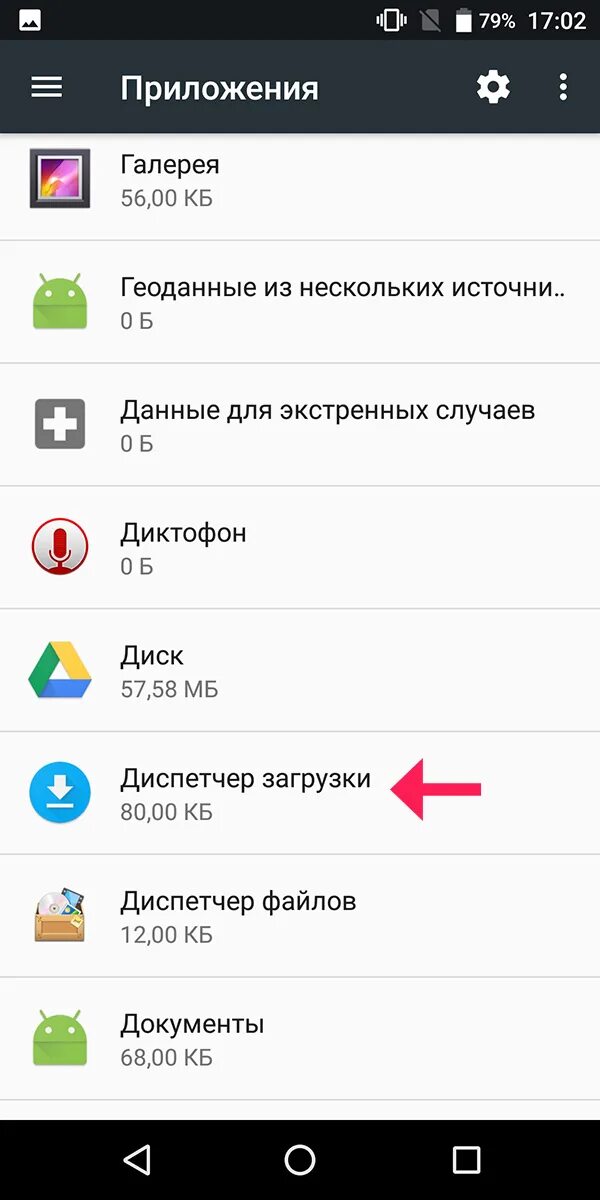600x1200 pixels.
Task: Select the Диспетчер файлов row
Action: pyautogui.click(x=300, y=917)
